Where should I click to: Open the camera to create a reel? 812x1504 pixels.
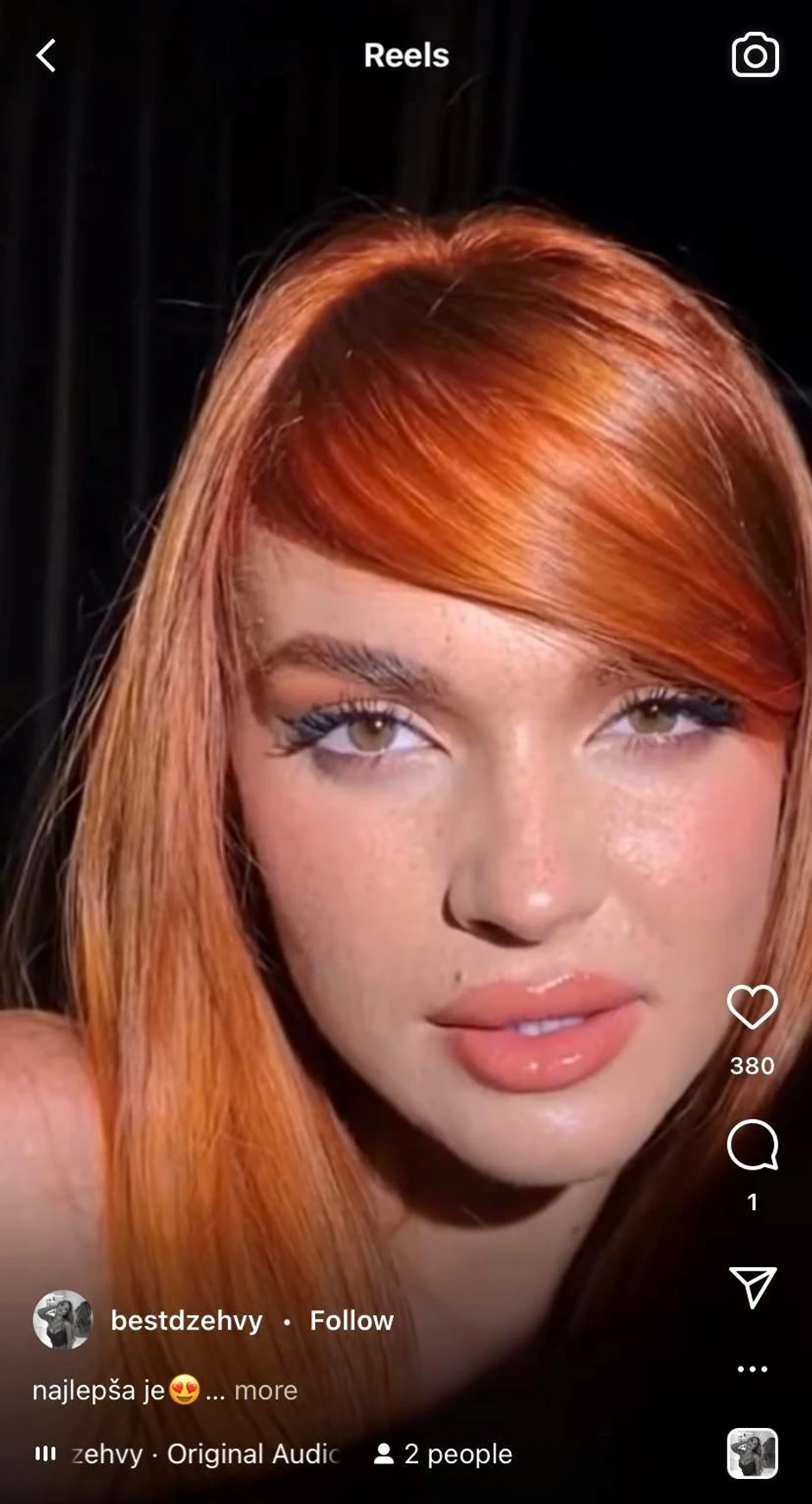tap(755, 56)
